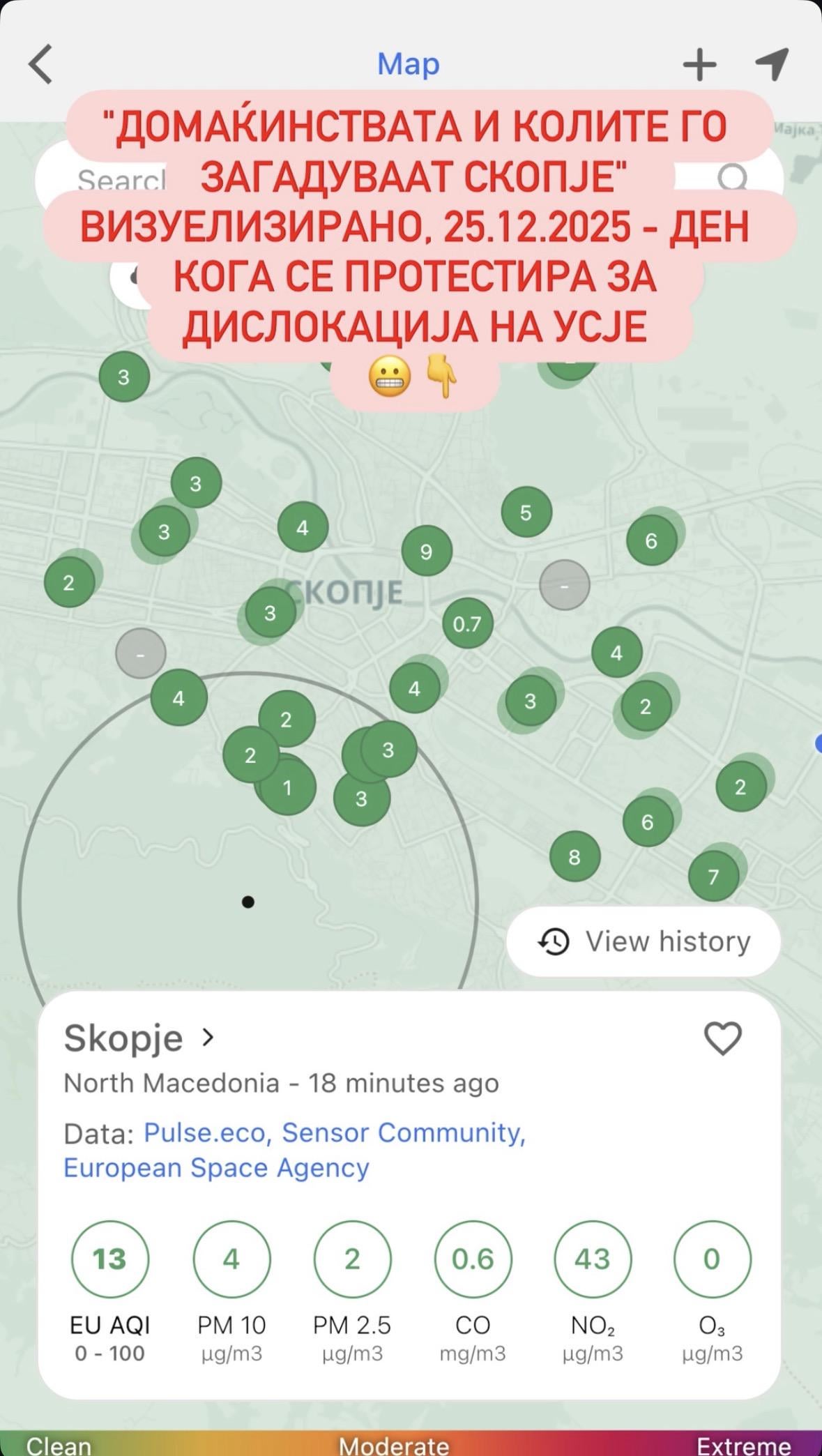Tap the plus icon in the header

click(699, 64)
